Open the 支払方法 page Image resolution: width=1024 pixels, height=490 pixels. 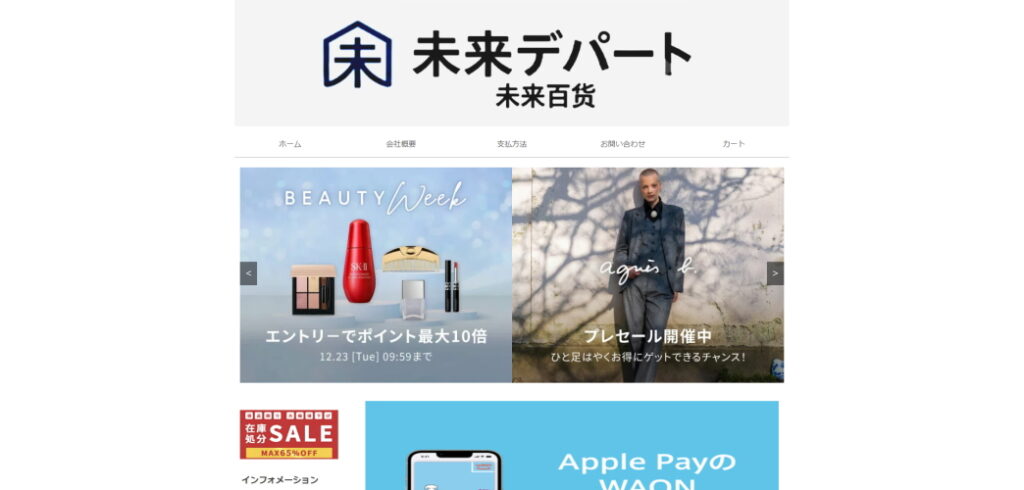[512, 144]
